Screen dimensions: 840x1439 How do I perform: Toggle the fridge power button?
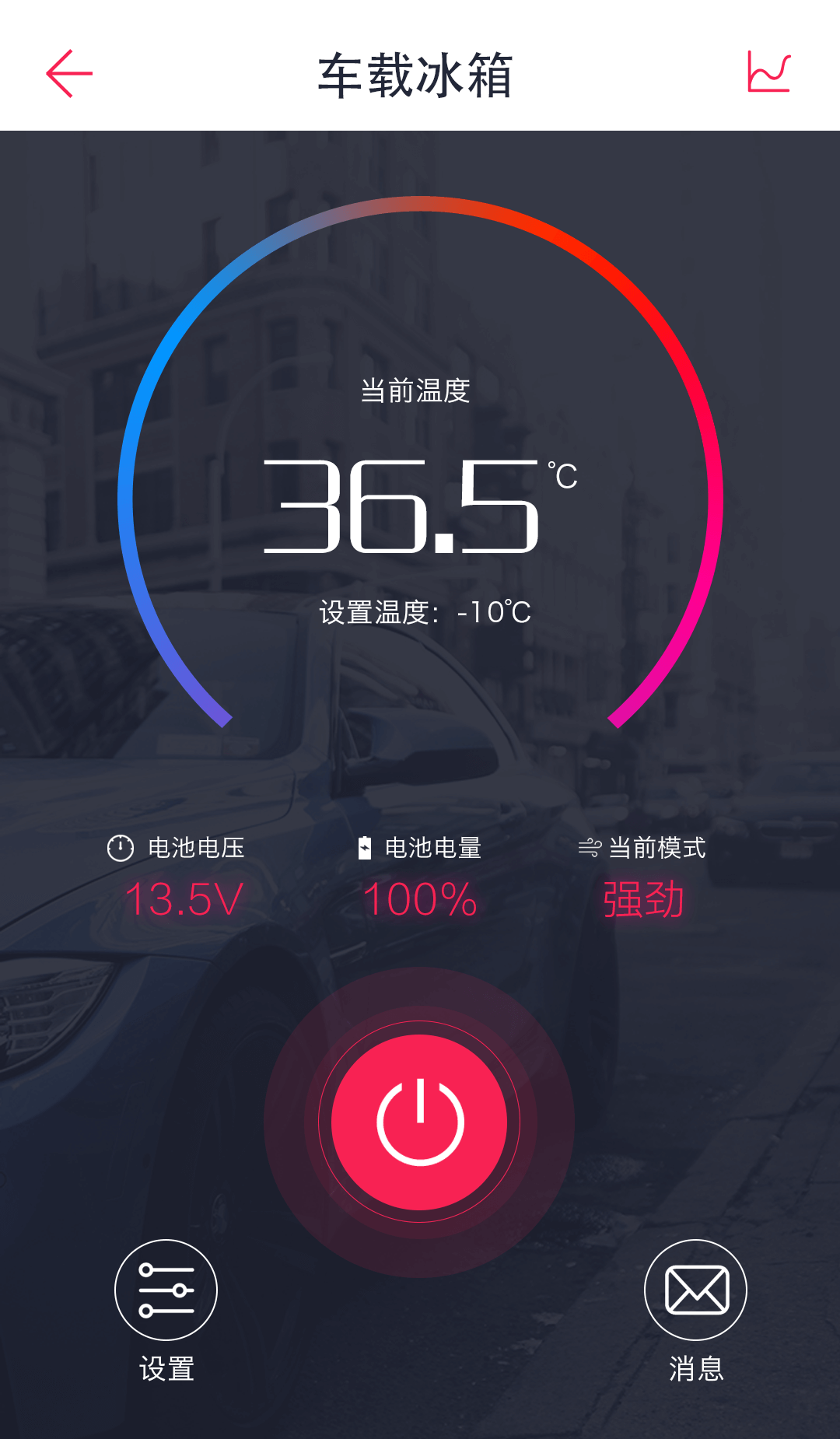click(419, 1122)
